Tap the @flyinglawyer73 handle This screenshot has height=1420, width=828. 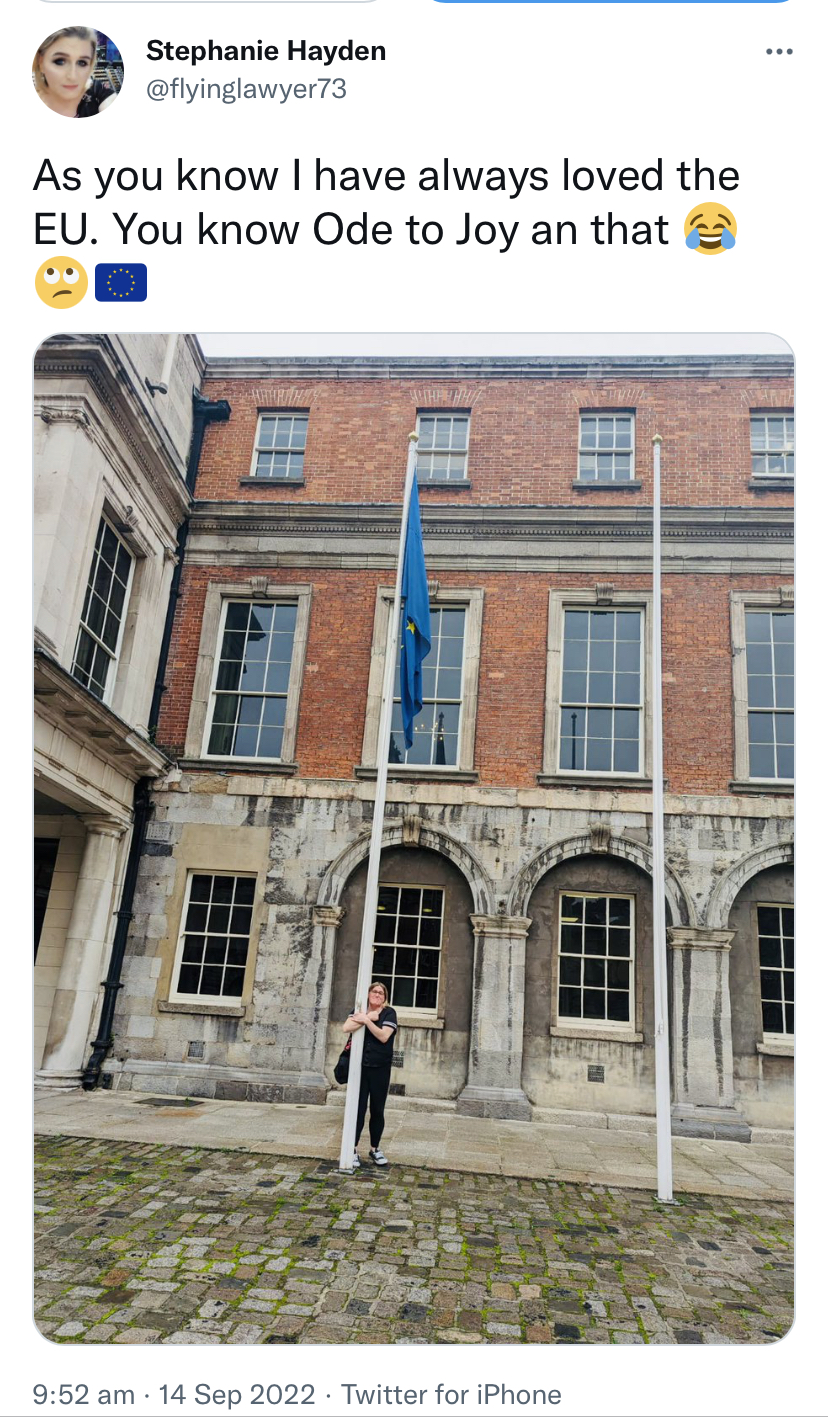pyautogui.click(x=246, y=90)
